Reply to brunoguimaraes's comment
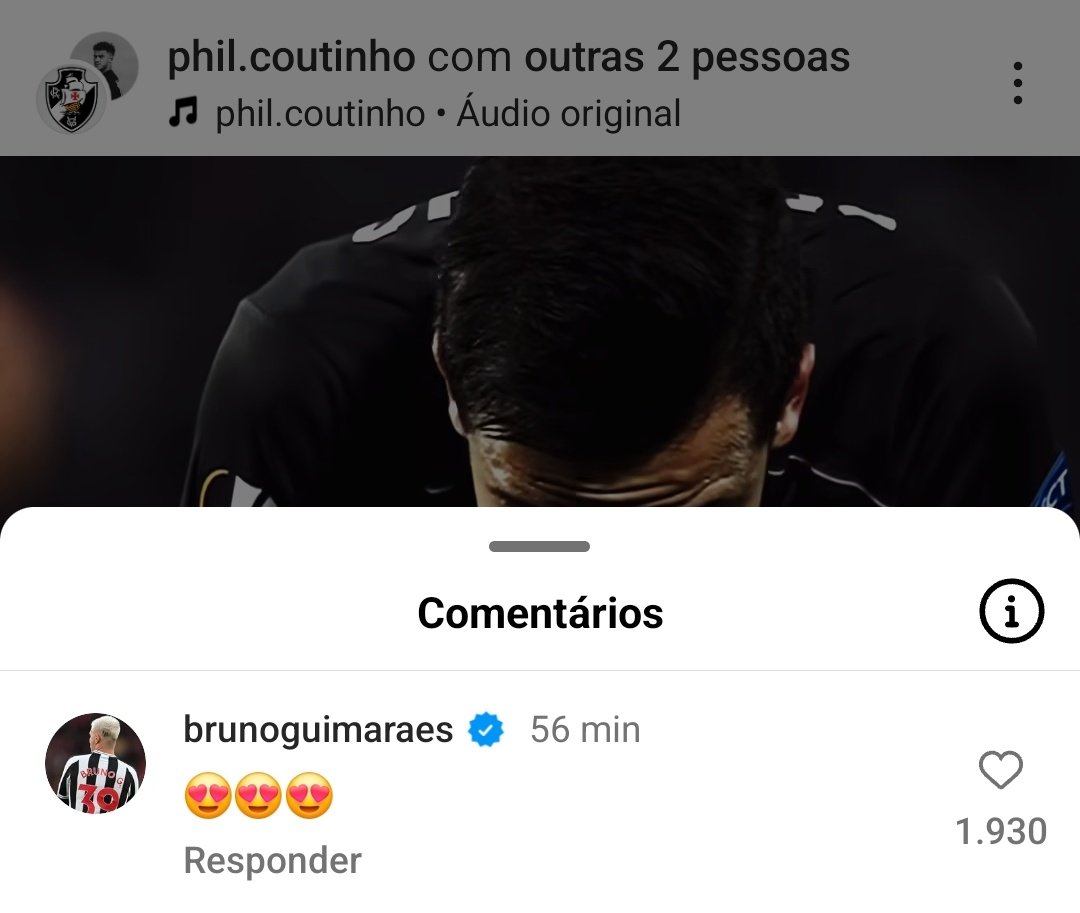Screen dimensions: 1080x913 click(272, 860)
